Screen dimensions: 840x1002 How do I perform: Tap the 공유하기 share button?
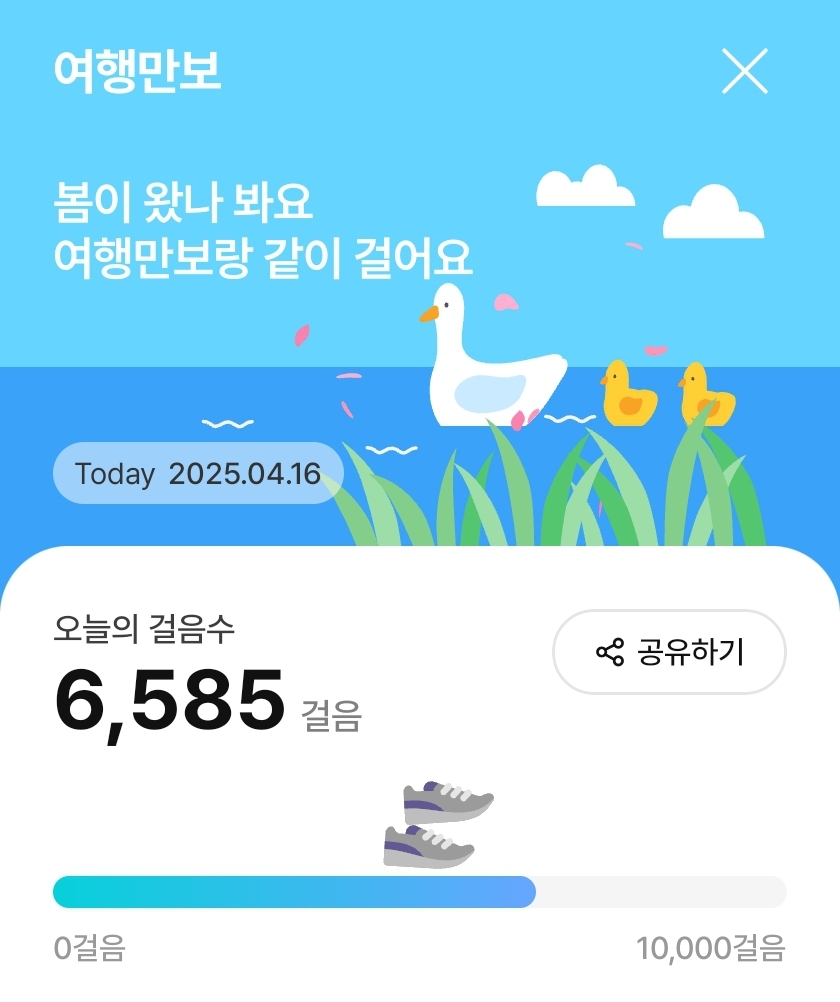(669, 652)
